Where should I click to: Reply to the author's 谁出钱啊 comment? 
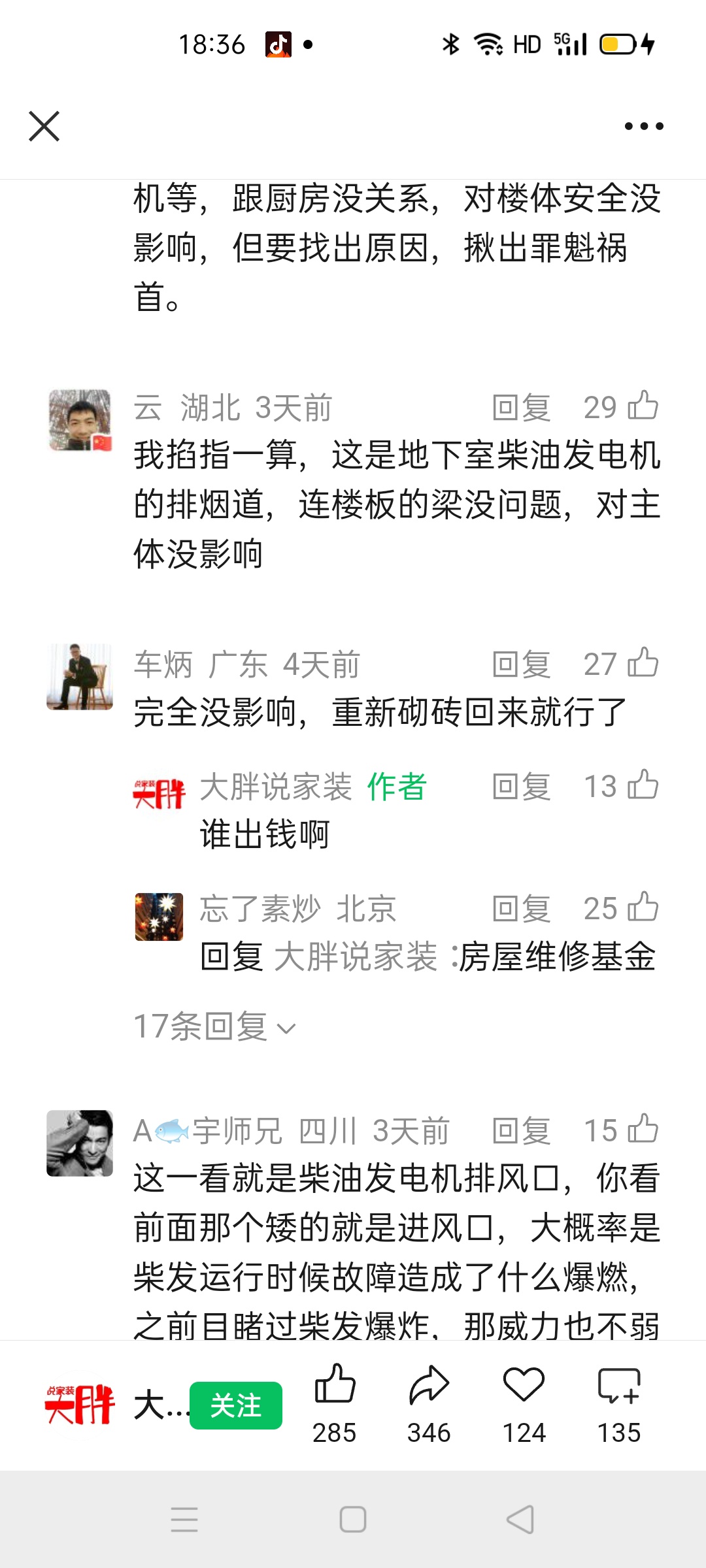click(x=521, y=787)
